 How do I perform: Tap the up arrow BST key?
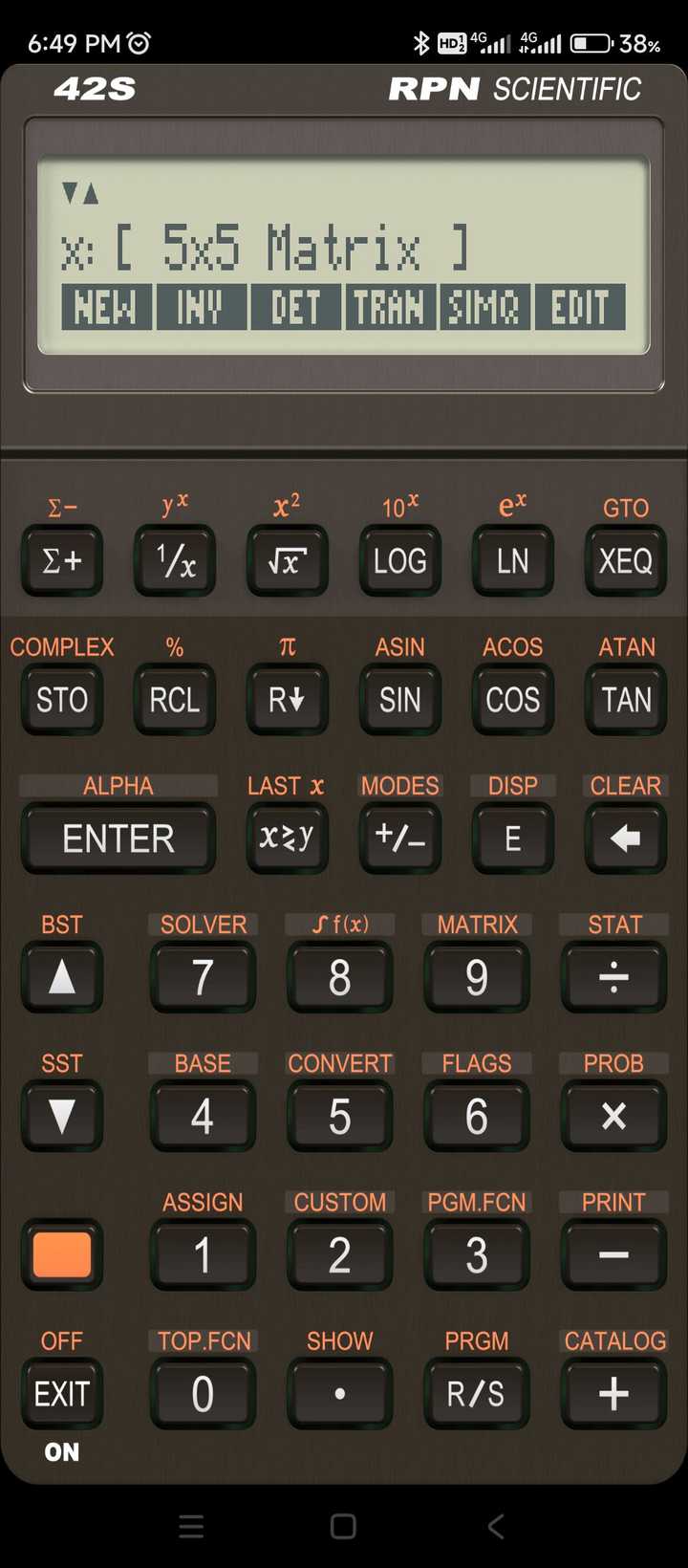[62, 977]
